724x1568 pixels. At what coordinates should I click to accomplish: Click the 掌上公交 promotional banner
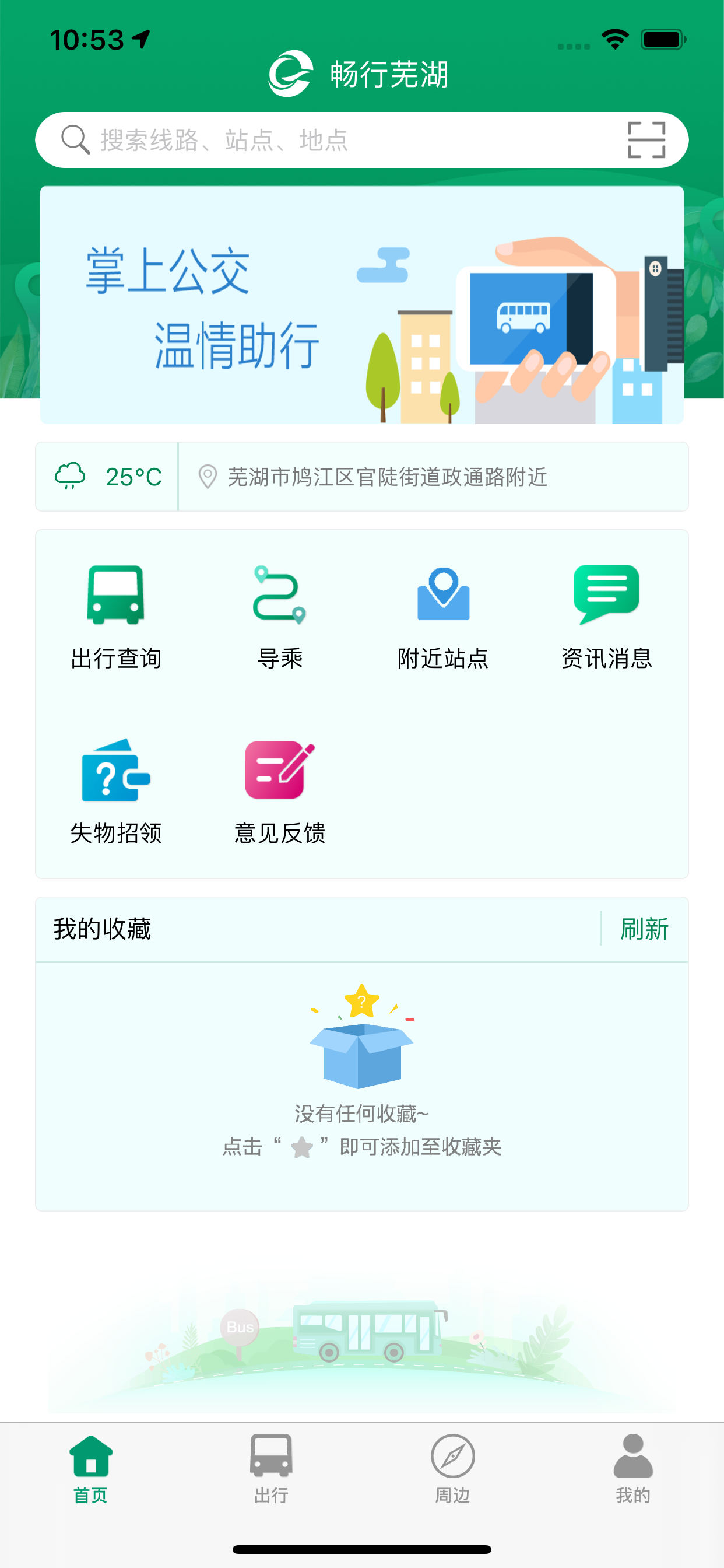(362, 303)
